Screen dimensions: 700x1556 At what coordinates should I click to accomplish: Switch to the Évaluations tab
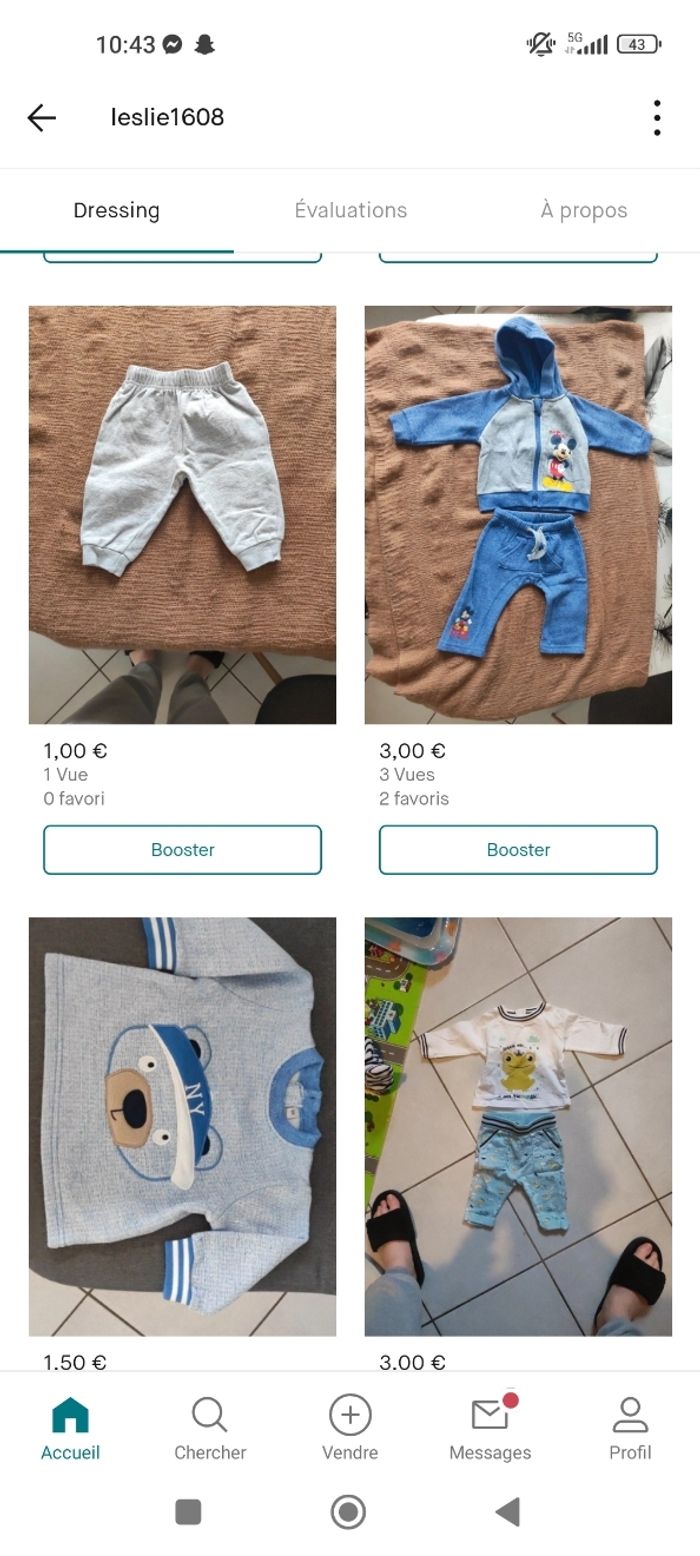(350, 210)
